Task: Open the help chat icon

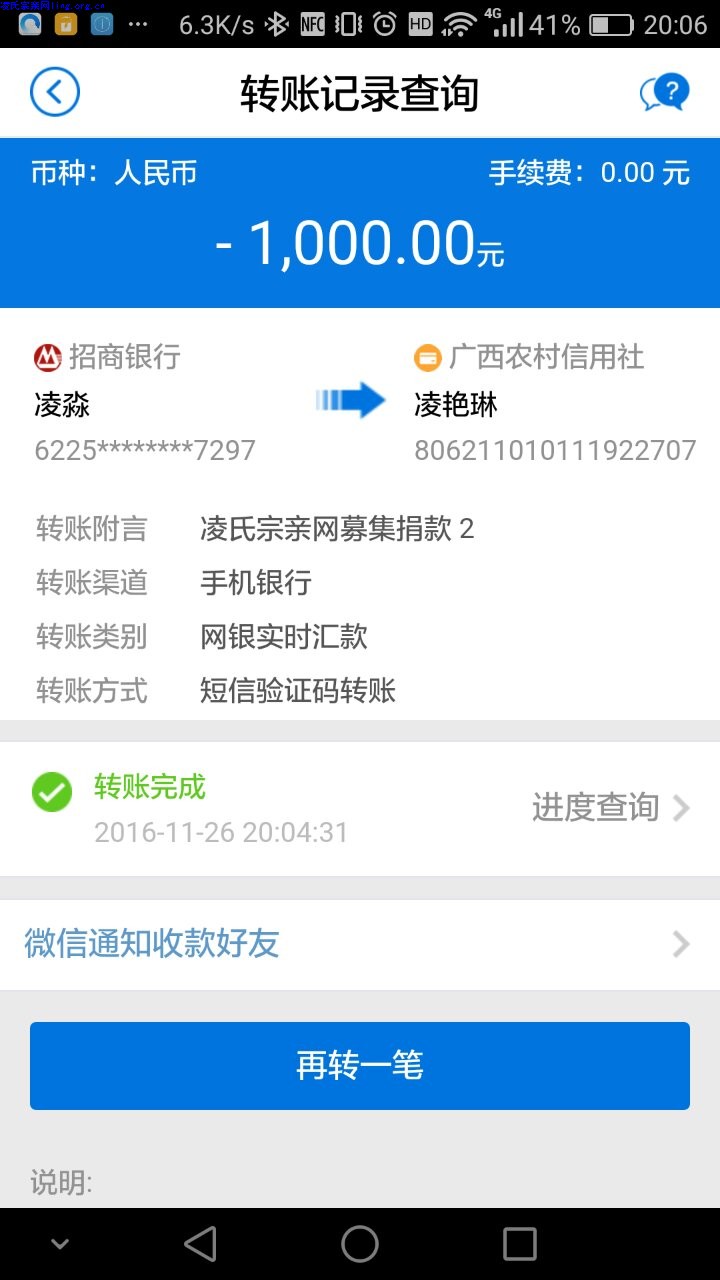Action: [x=664, y=93]
